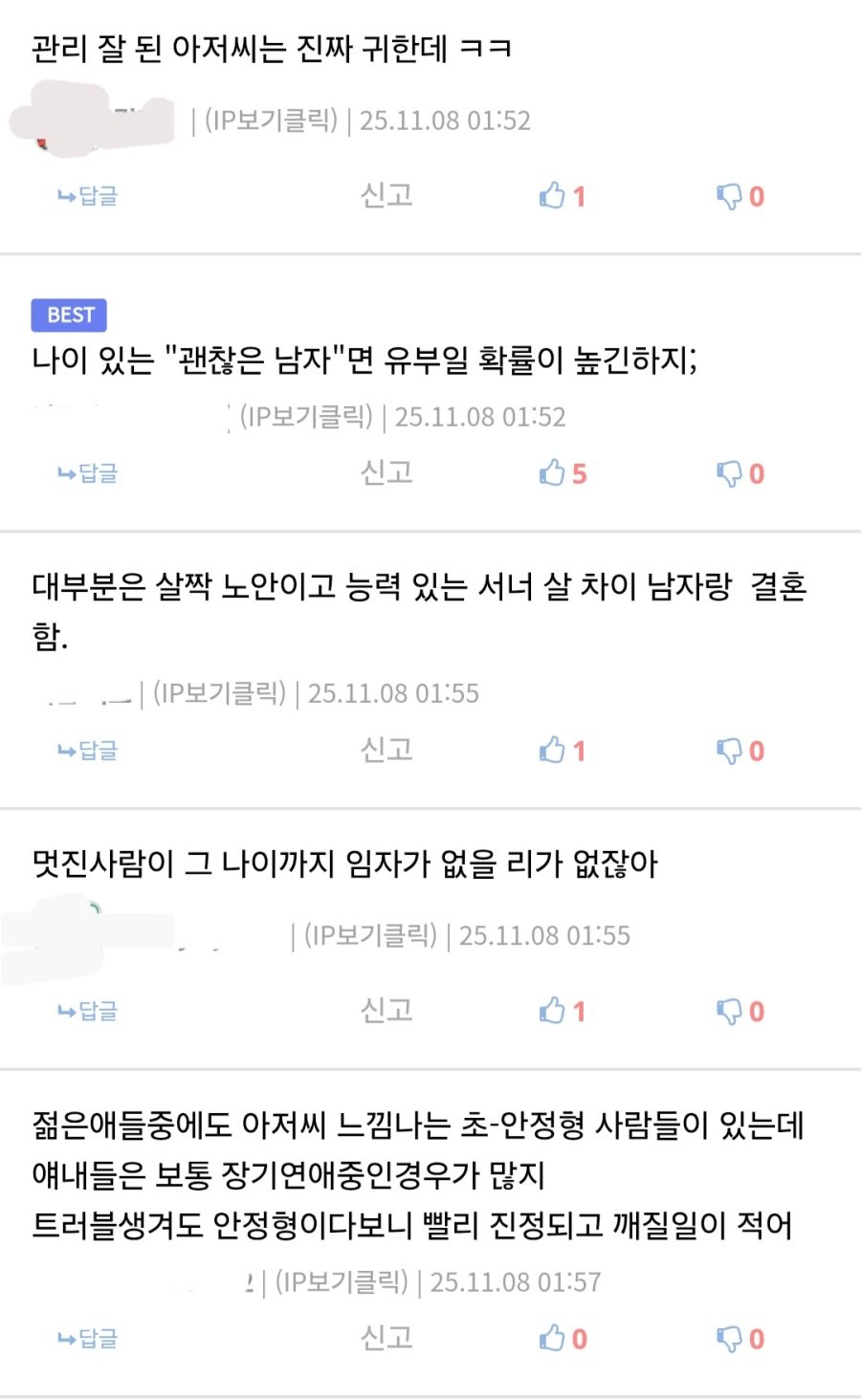Report the BEST '괜찮은 남자' comment
This screenshot has height=1400, width=861.
click(386, 472)
